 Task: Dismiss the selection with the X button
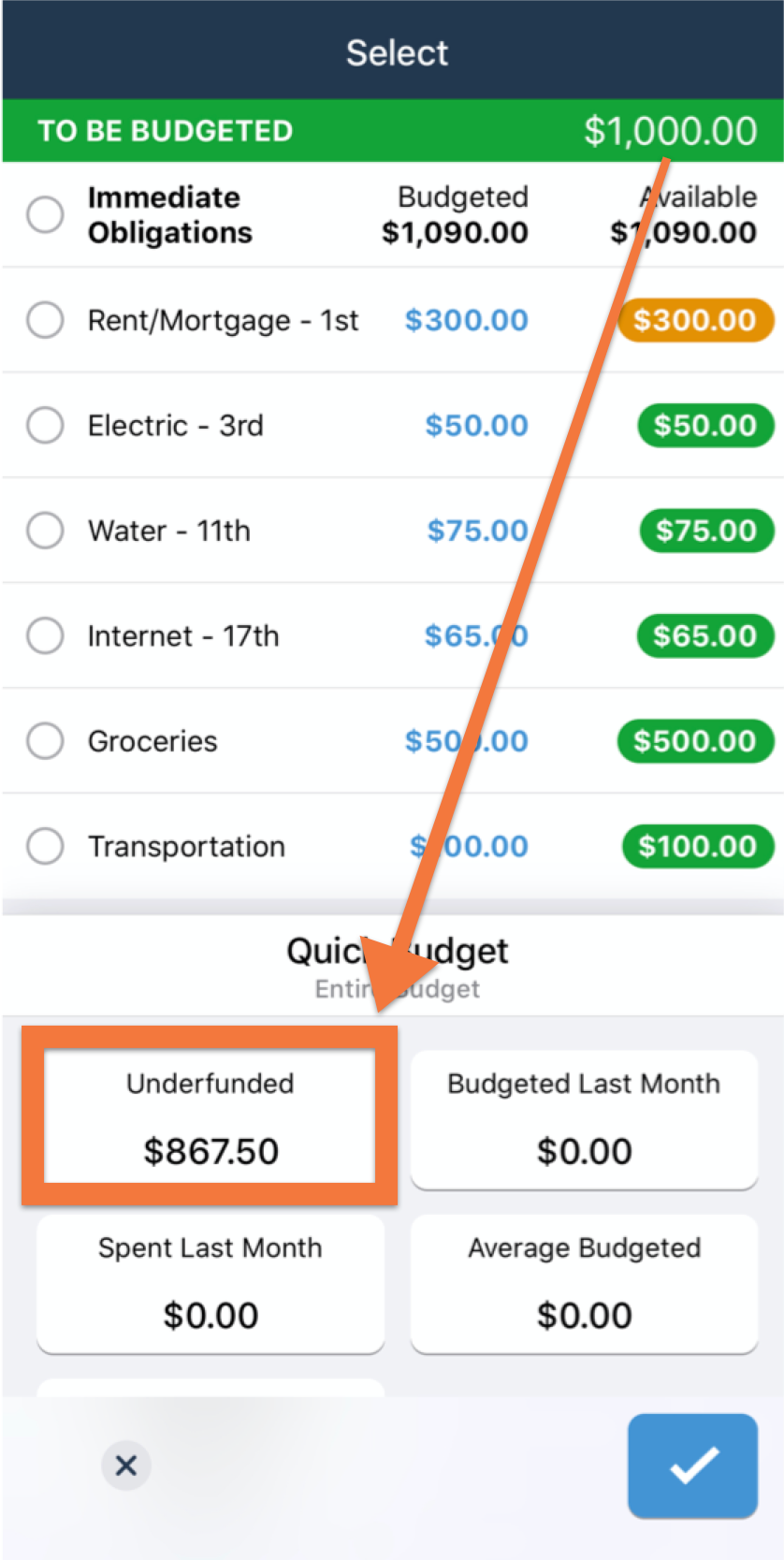[x=125, y=1465]
